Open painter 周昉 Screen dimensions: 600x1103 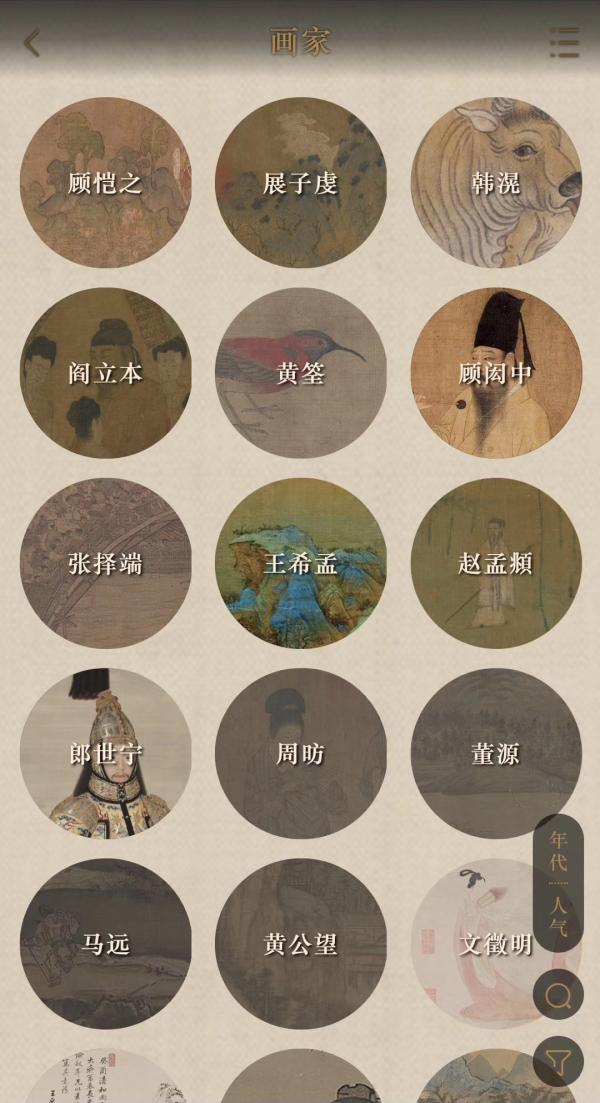(x=300, y=753)
